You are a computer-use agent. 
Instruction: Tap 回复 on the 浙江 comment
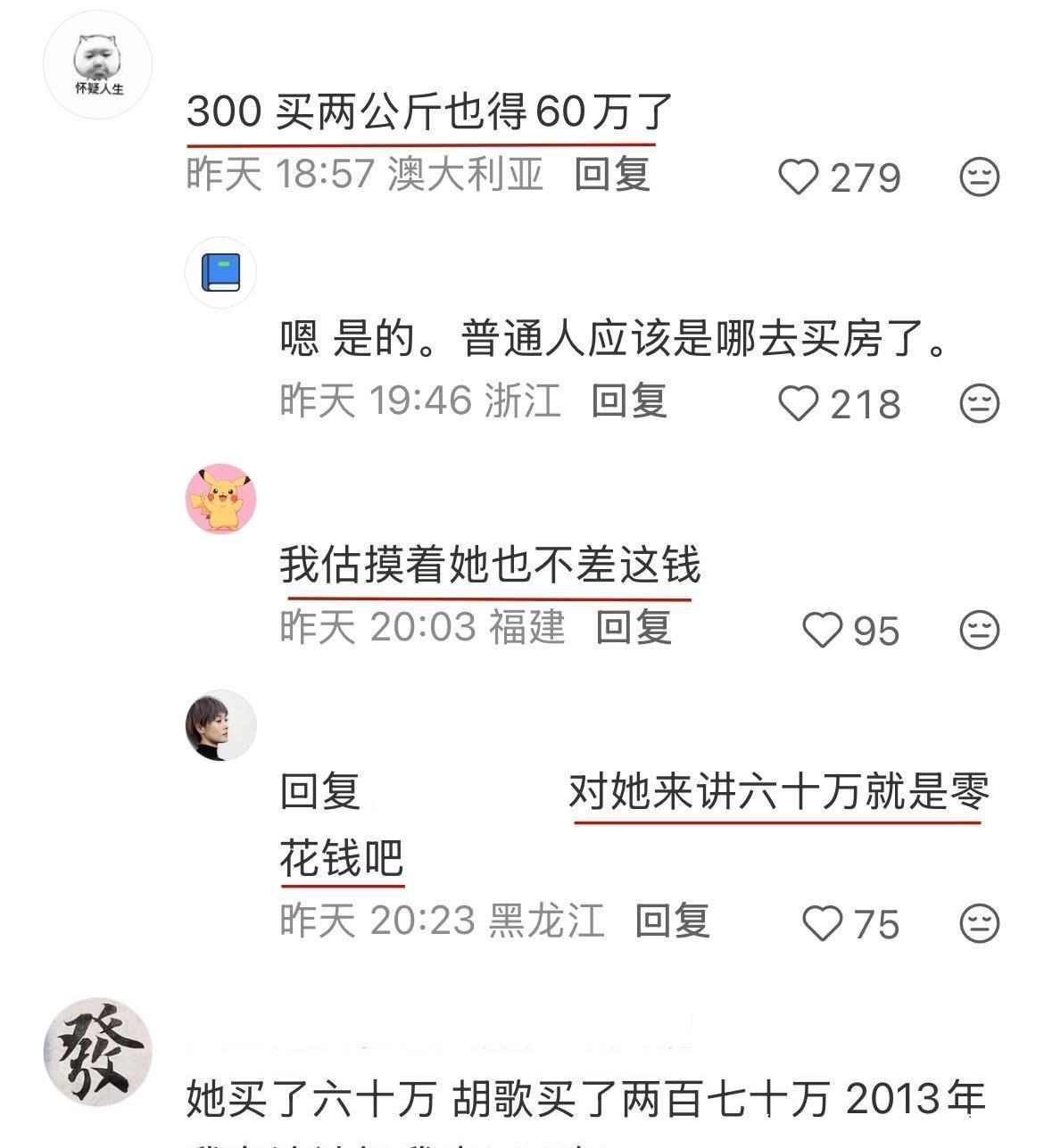tap(629, 401)
